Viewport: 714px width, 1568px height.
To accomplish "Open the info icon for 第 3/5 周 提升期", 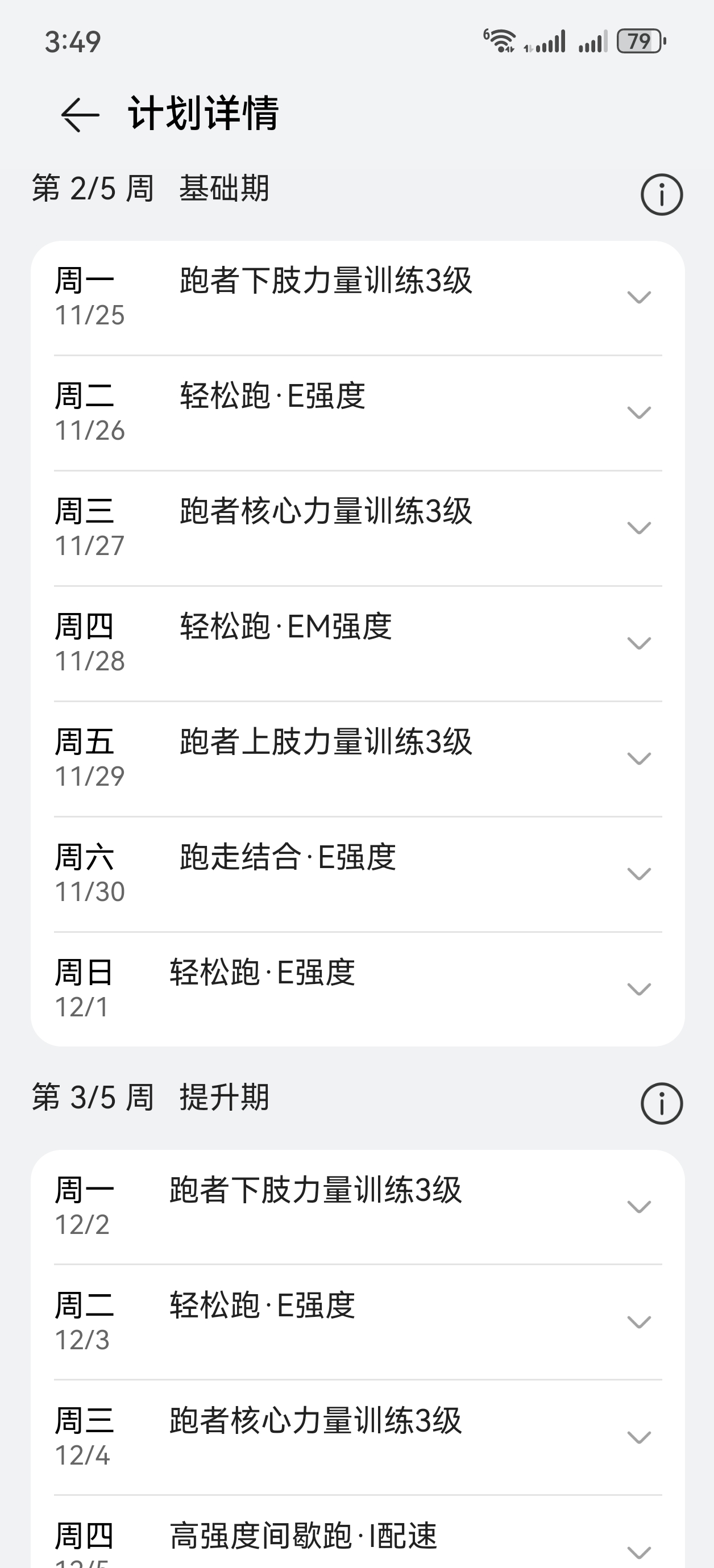I will [661, 1103].
